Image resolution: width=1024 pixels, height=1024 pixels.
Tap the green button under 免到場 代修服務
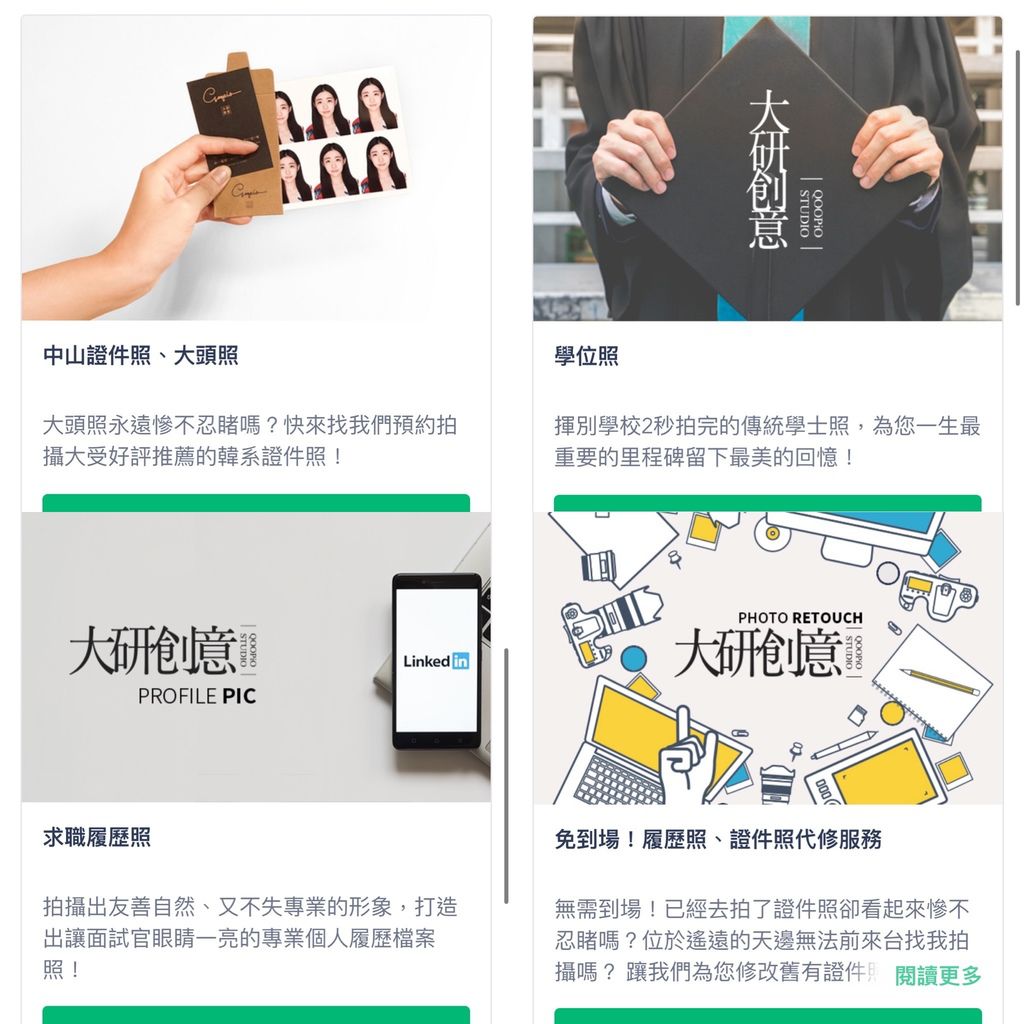click(x=768, y=1015)
